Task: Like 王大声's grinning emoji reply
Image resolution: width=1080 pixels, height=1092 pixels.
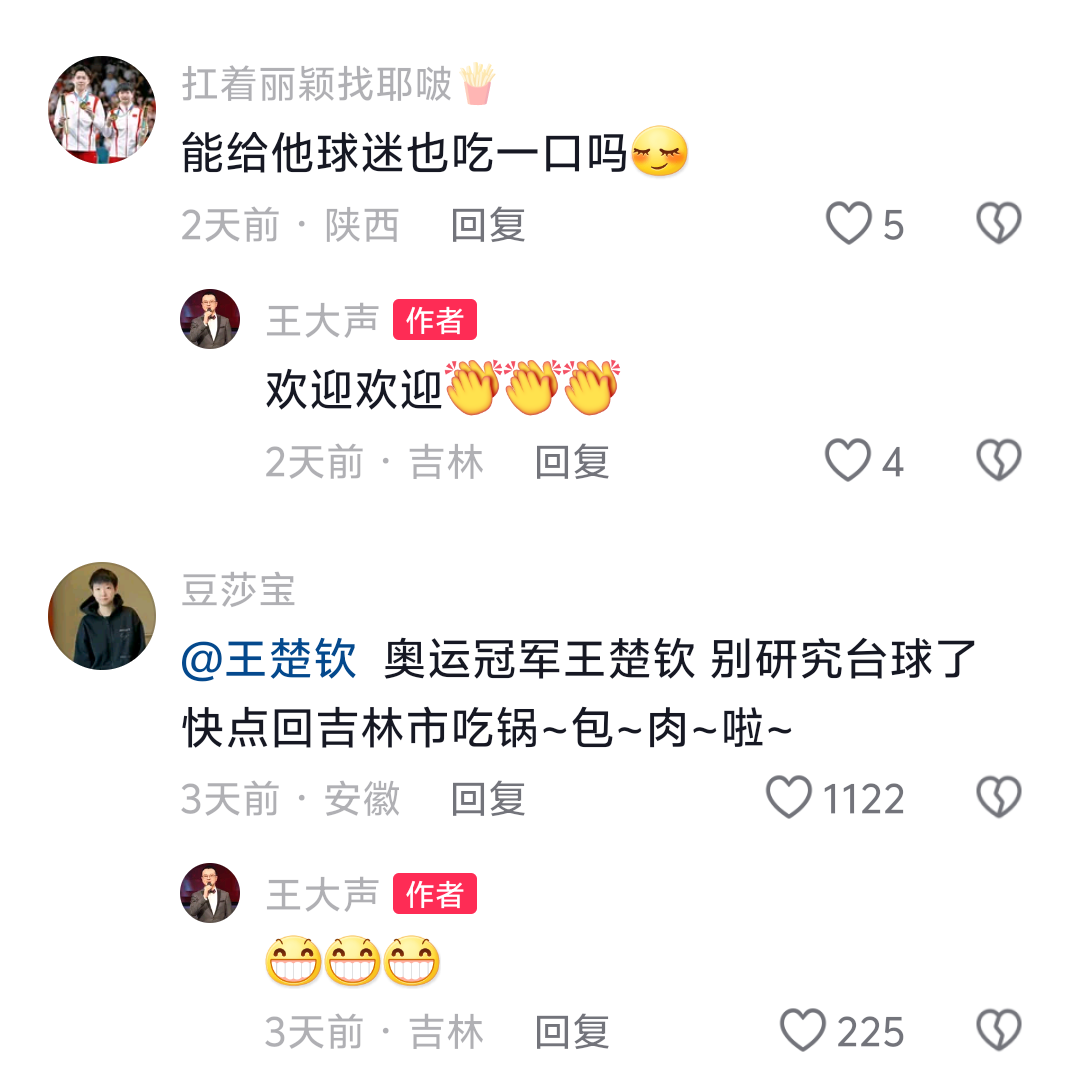Action: coord(804,1031)
